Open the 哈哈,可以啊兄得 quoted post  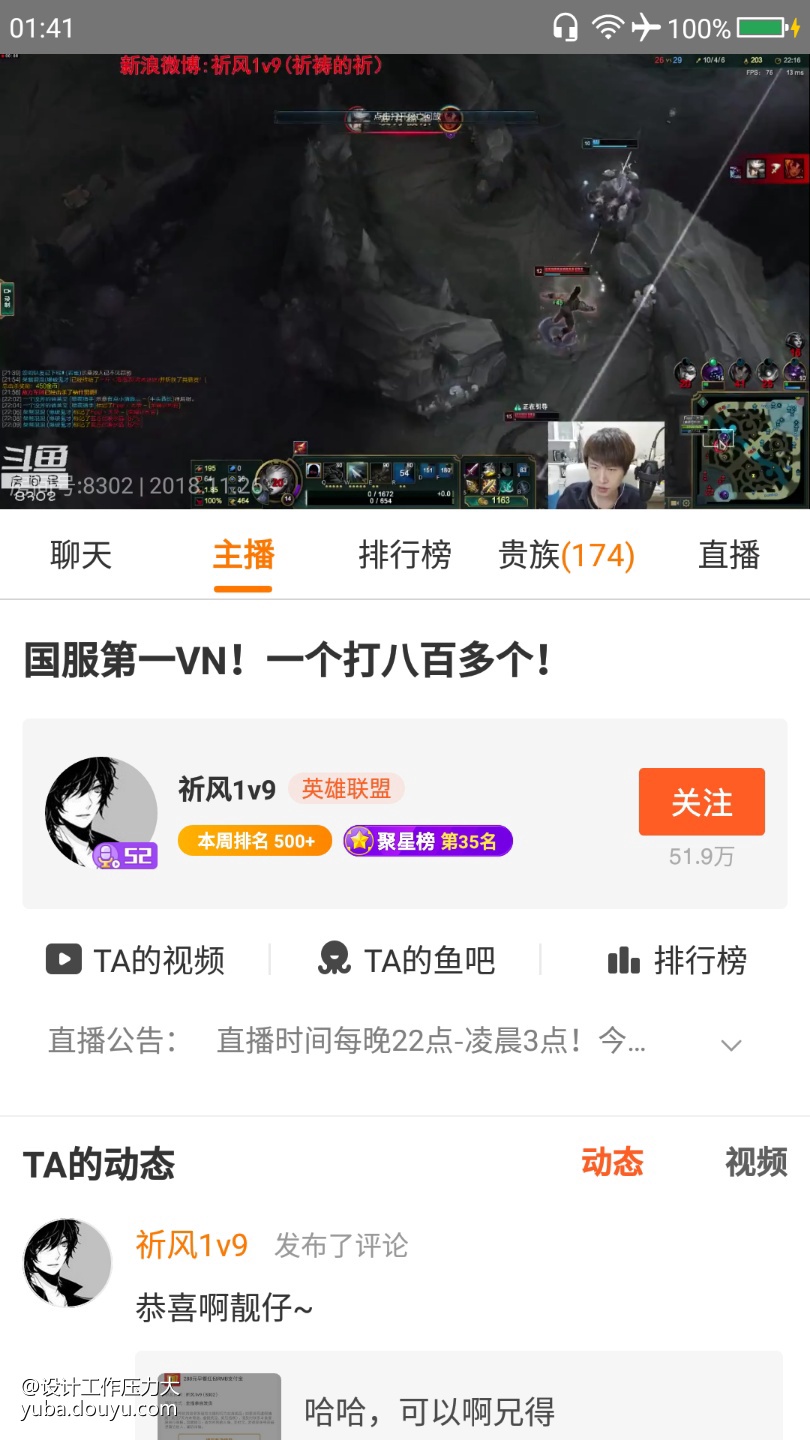click(458, 1405)
